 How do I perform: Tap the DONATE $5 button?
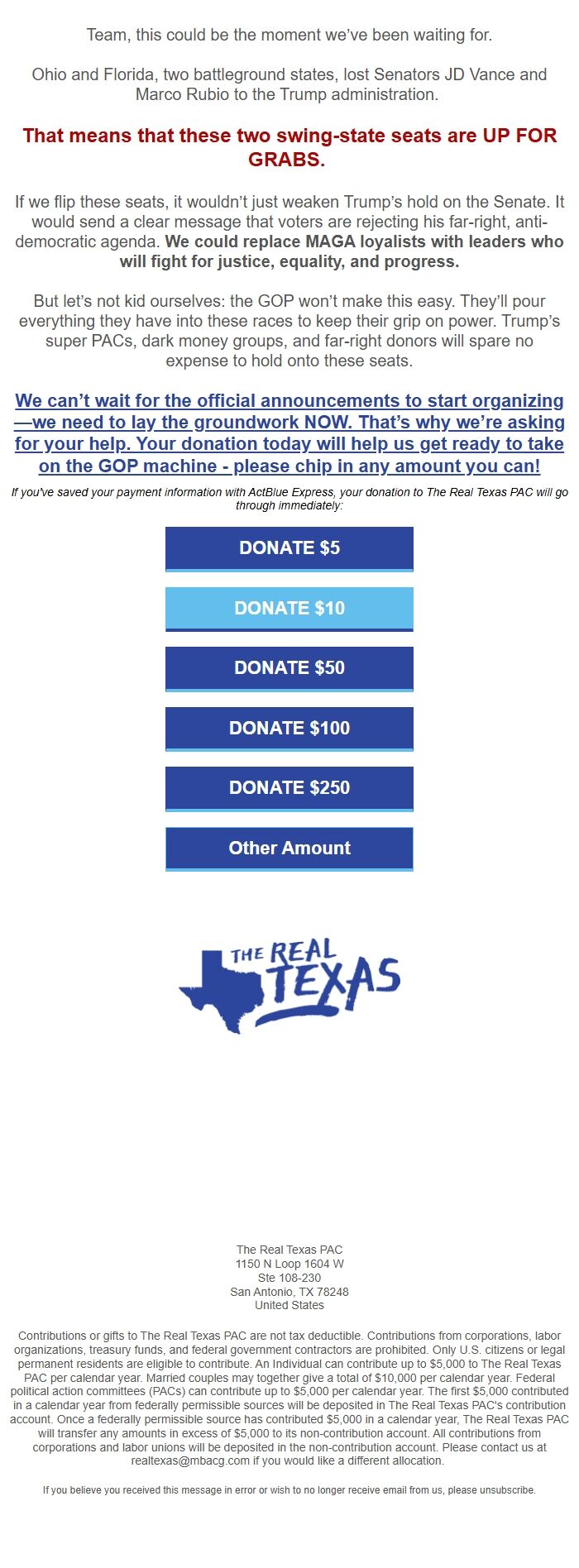click(289, 548)
